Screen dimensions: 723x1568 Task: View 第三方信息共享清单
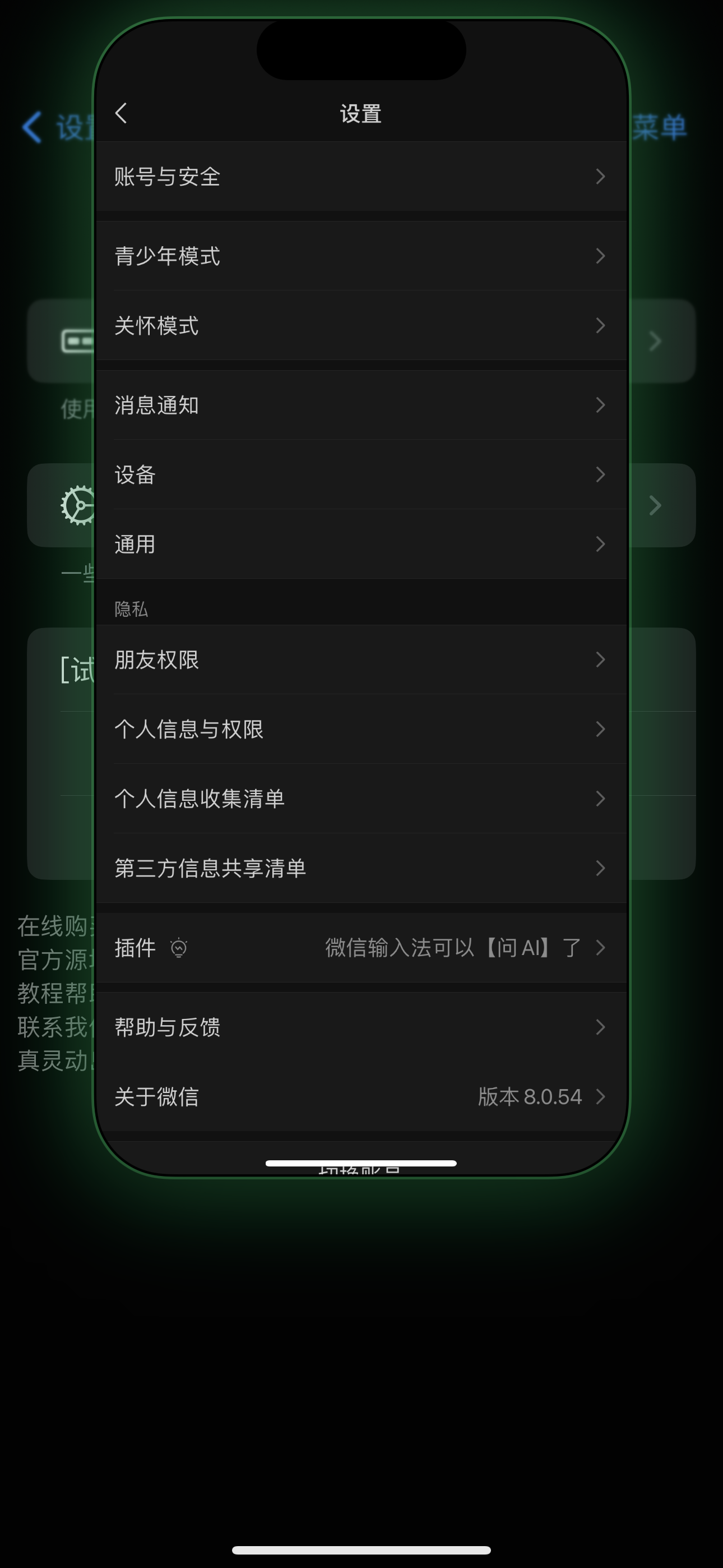click(361, 868)
